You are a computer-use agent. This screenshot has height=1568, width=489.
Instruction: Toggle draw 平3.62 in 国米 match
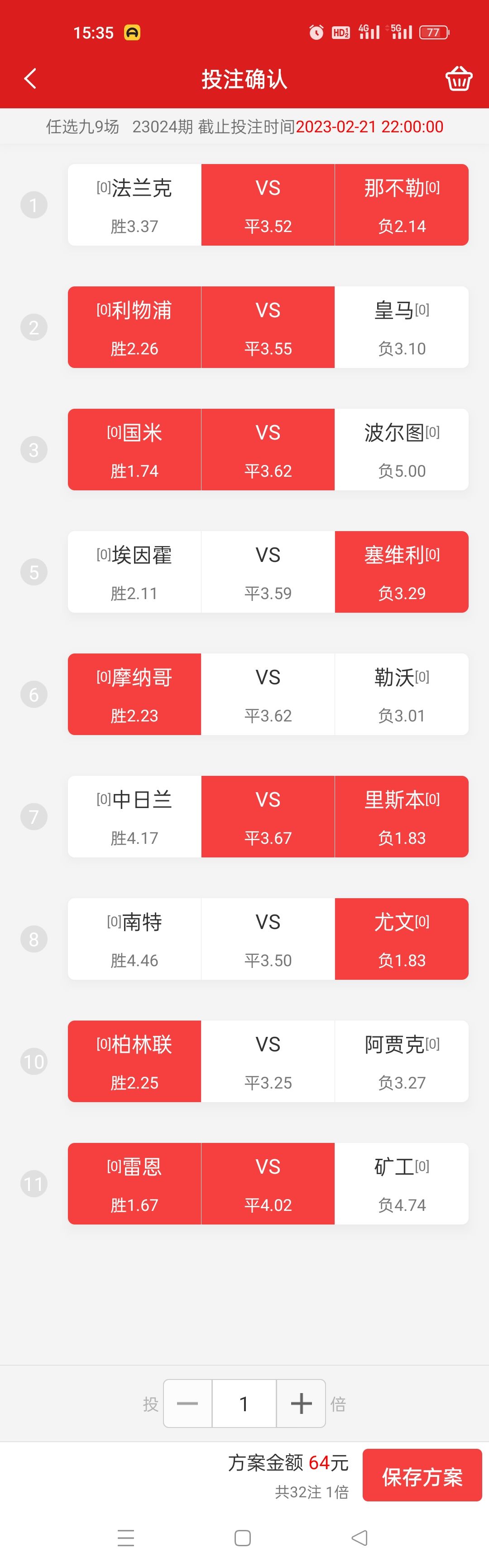click(268, 450)
